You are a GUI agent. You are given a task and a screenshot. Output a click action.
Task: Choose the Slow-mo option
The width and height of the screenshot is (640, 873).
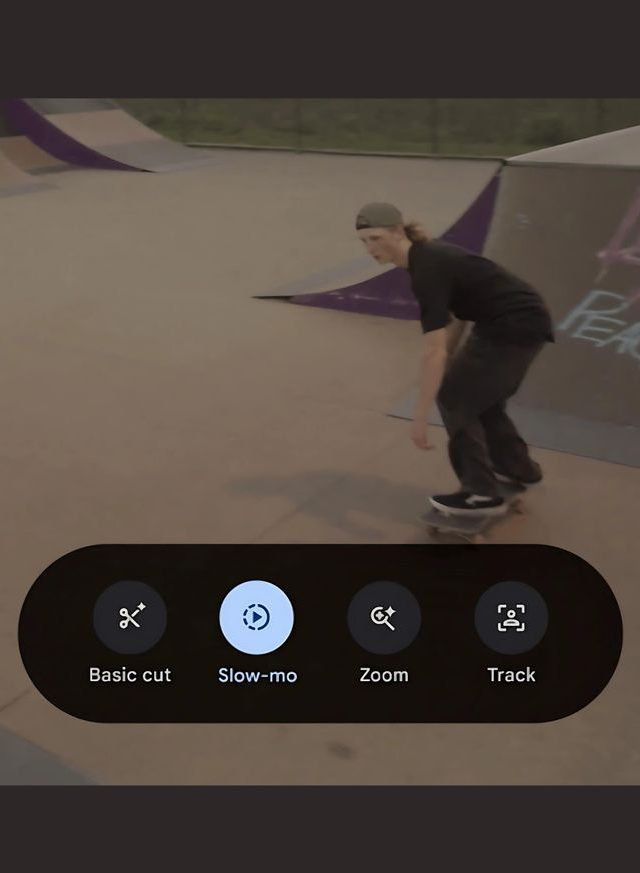257,618
